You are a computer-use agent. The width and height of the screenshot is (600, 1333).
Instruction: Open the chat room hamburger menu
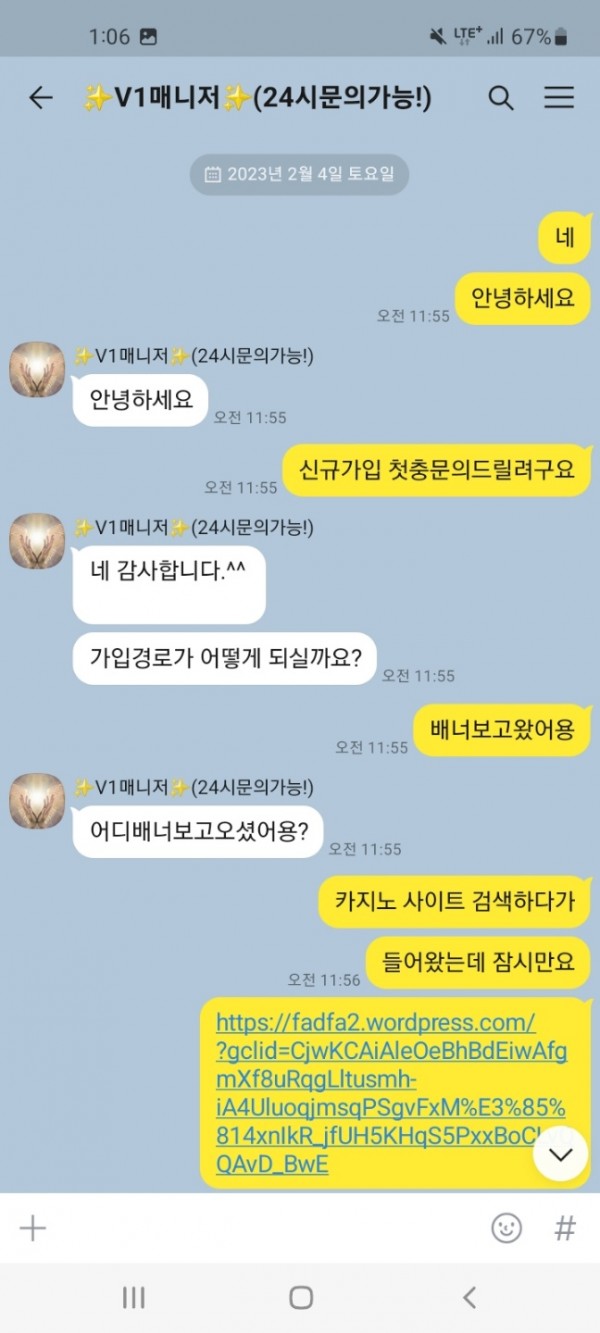[x=559, y=97]
